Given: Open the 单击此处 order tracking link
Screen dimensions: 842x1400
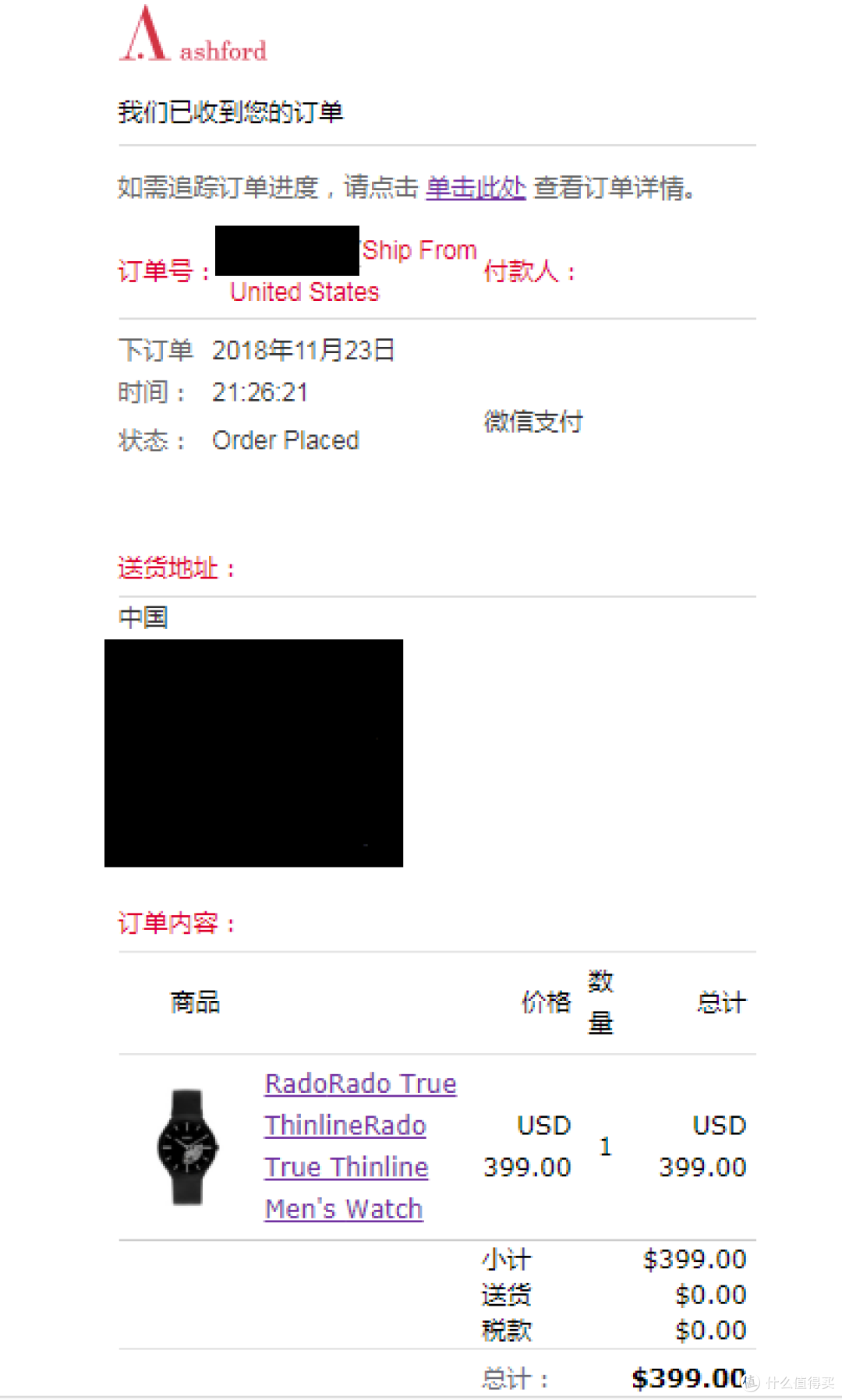Looking at the screenshot, I should click(476, 187).
